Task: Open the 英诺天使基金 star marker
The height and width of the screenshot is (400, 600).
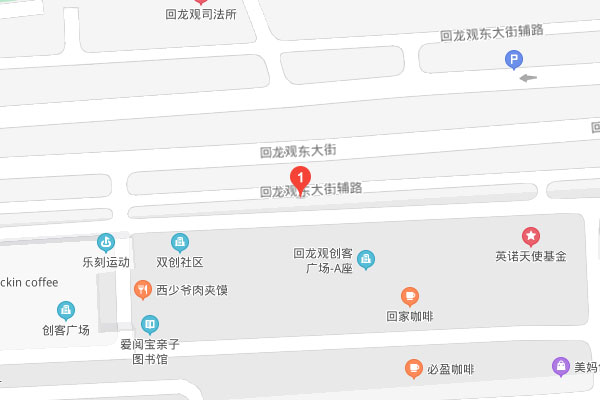Action: pyautogui.click(x=531, y=237)
